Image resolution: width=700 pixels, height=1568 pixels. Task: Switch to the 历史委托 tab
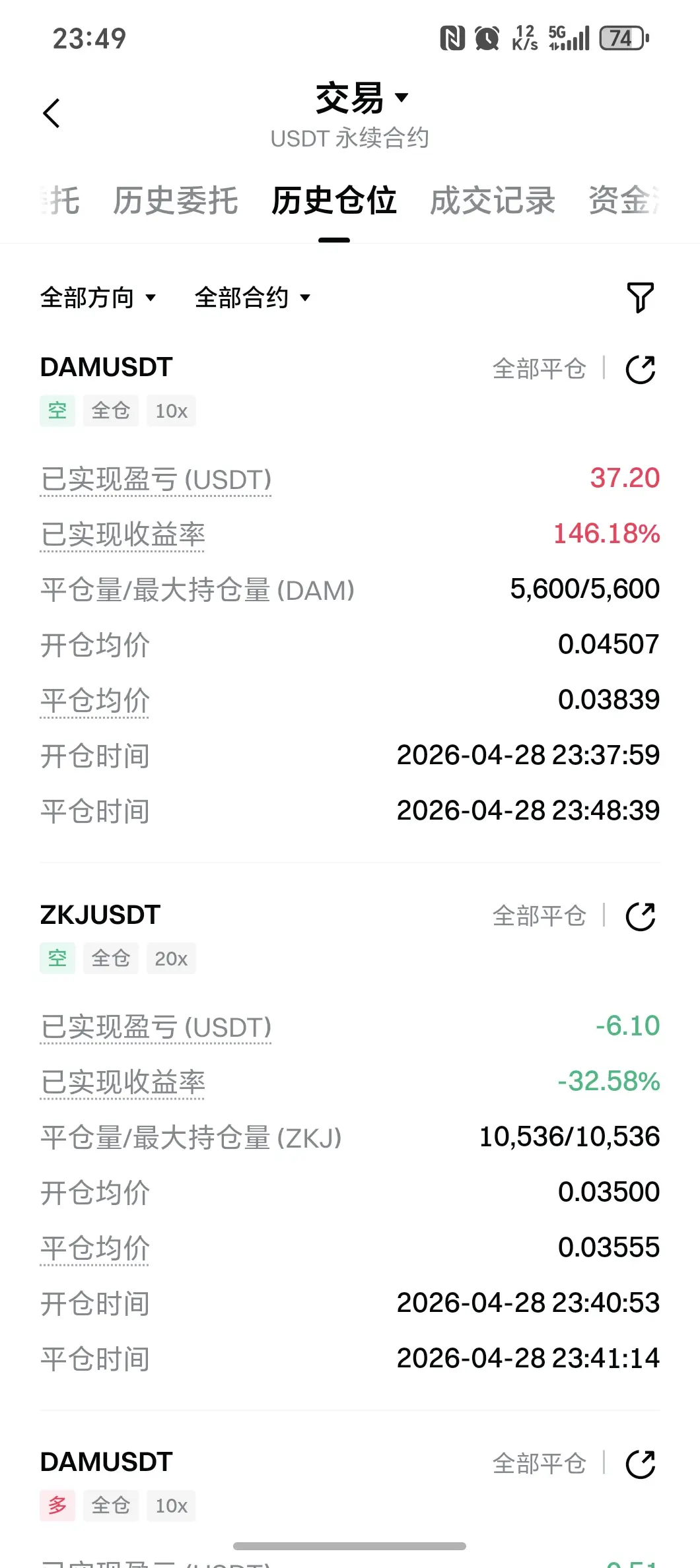point(175,201)
